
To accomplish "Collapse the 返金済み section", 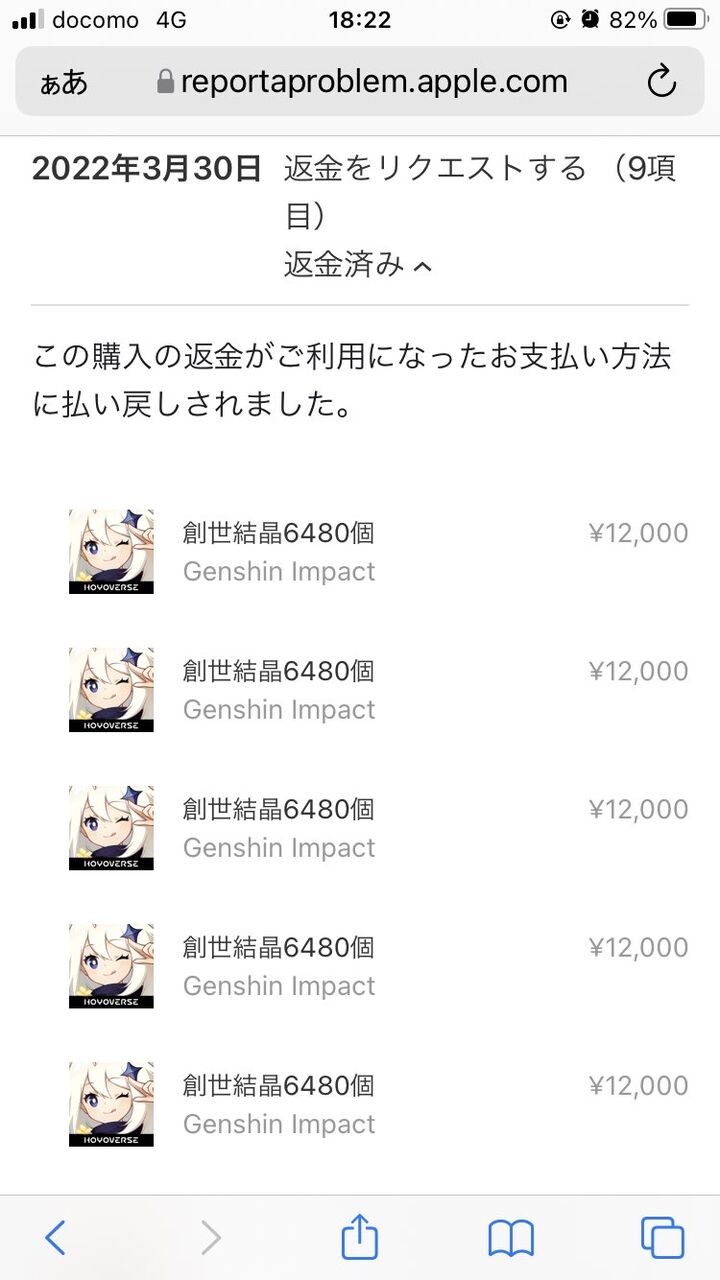I will pyautogui.click(x=358, y=265).
